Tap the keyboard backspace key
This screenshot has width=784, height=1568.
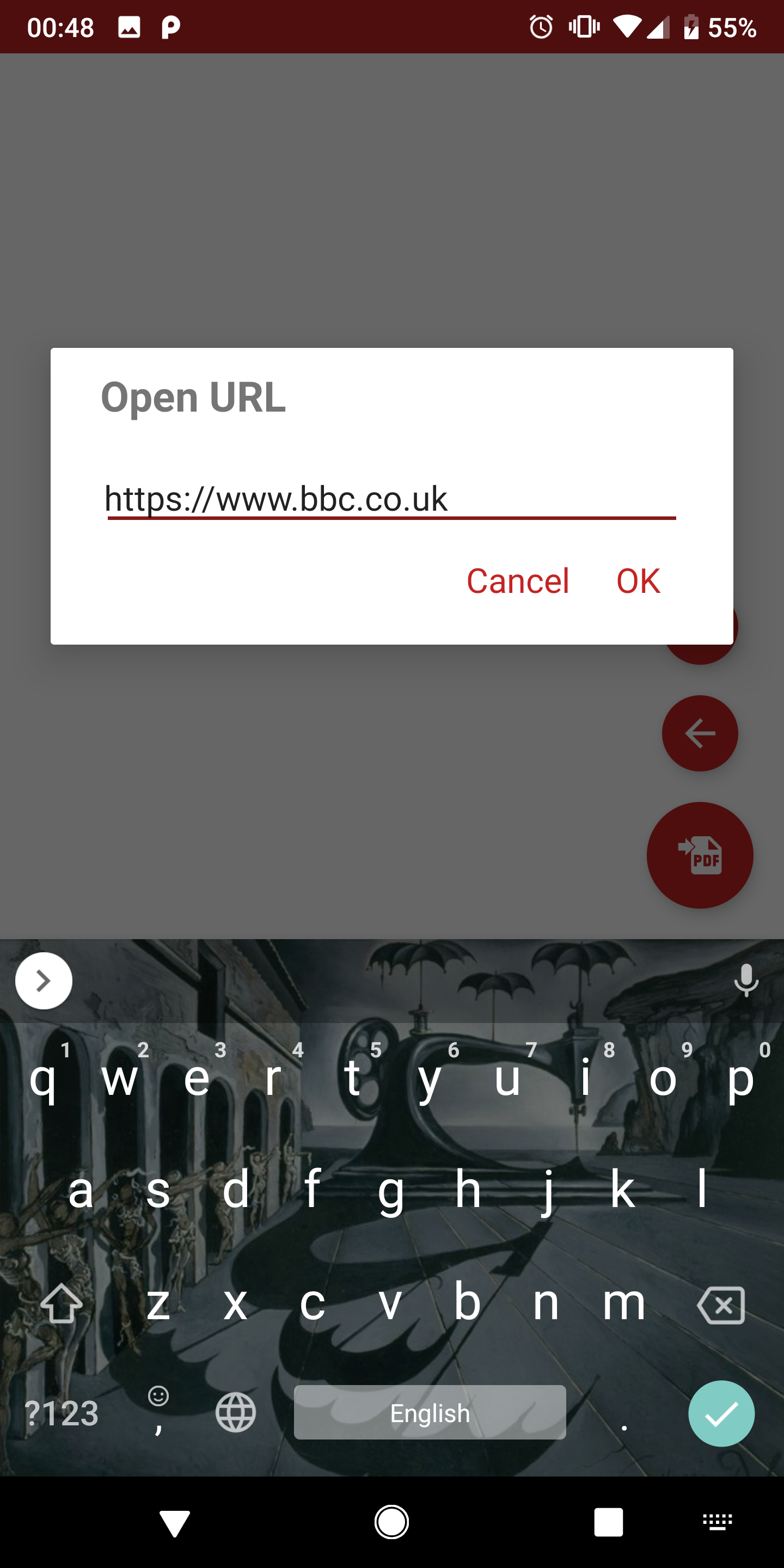[x=721, y=1305]
